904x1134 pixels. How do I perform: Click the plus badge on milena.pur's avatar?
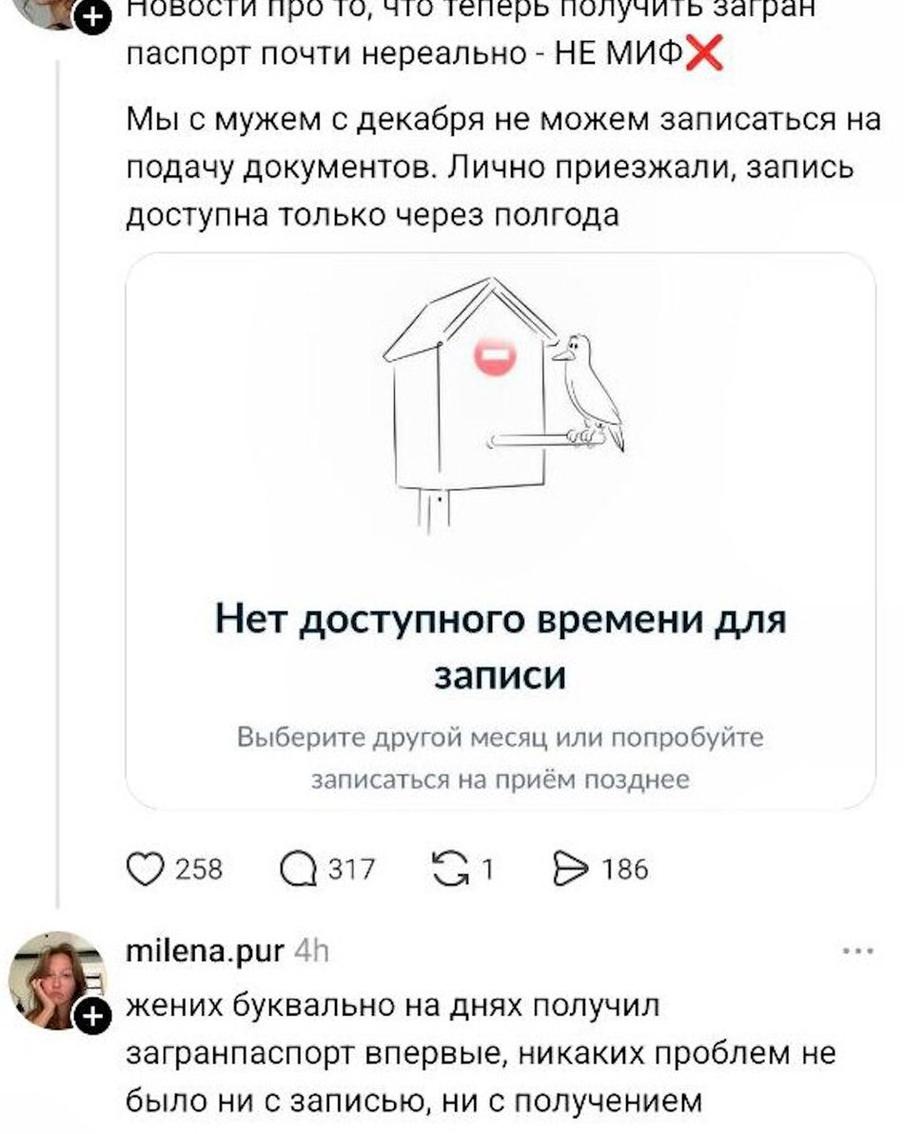point(92,1017)
